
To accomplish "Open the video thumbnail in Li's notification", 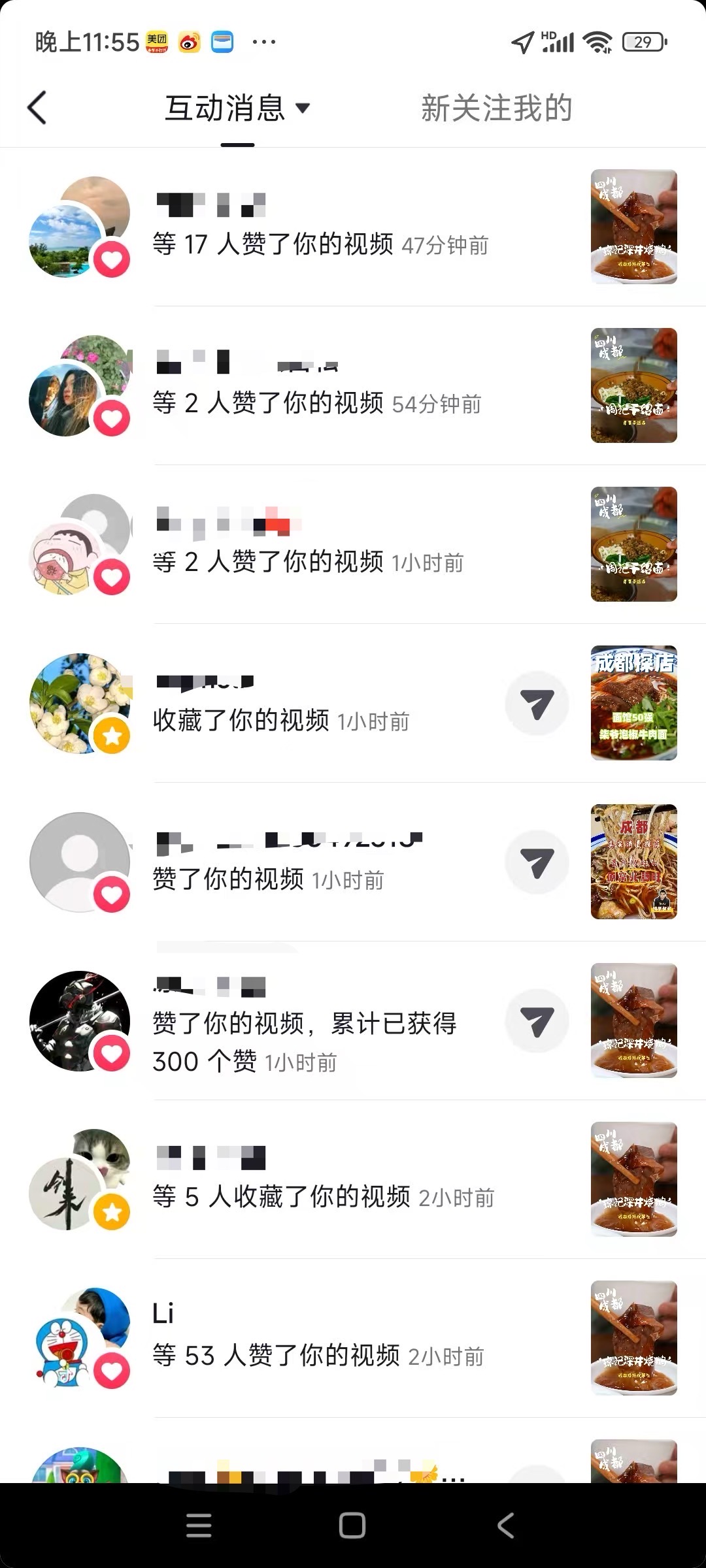I will tap(633, 1338).
